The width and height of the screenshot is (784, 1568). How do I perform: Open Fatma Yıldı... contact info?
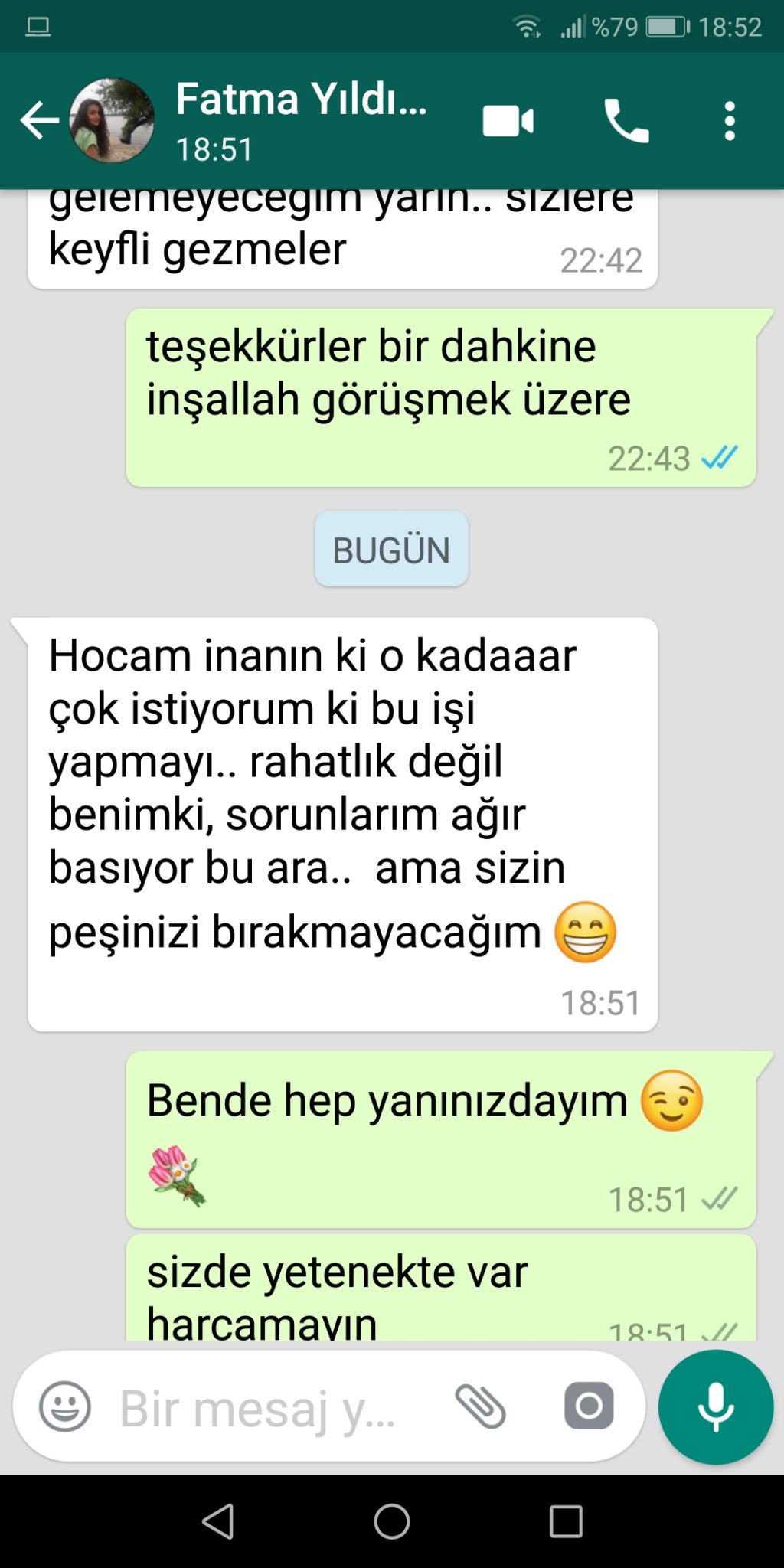point(301,120)
